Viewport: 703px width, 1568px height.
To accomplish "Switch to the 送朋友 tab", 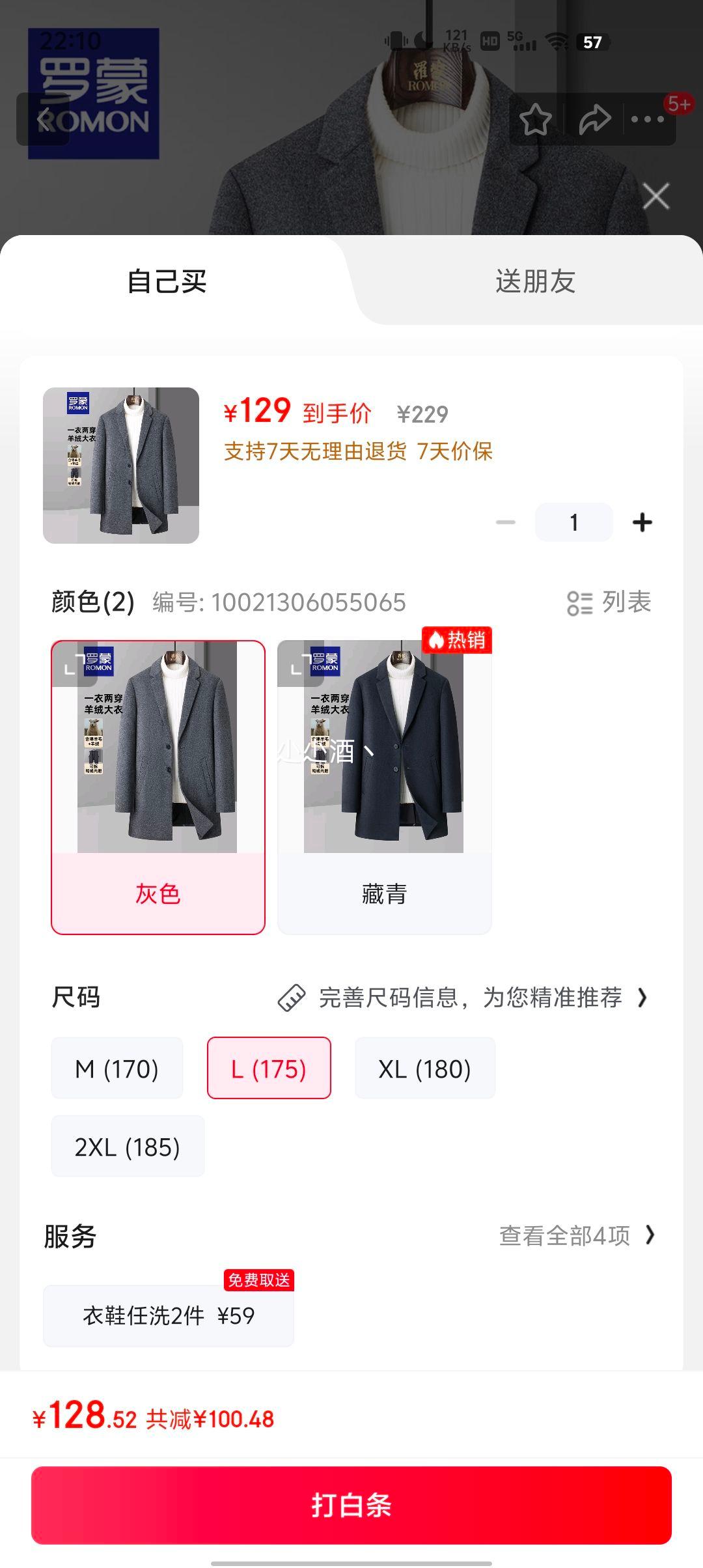I will click(535, 281).
